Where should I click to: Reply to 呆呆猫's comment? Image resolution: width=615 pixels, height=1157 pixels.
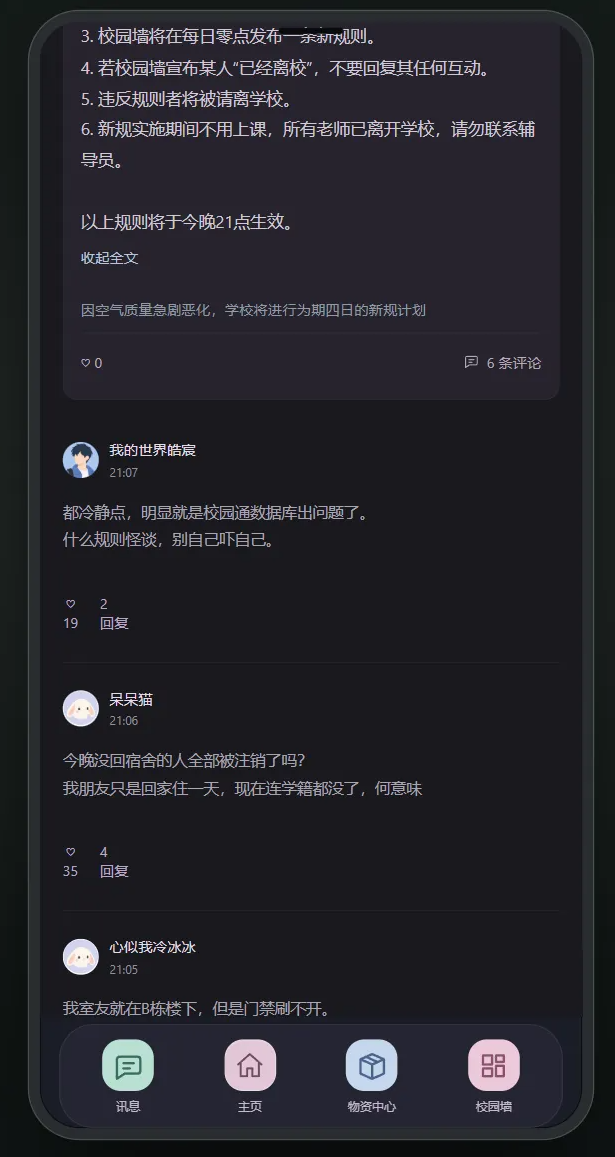114,862
